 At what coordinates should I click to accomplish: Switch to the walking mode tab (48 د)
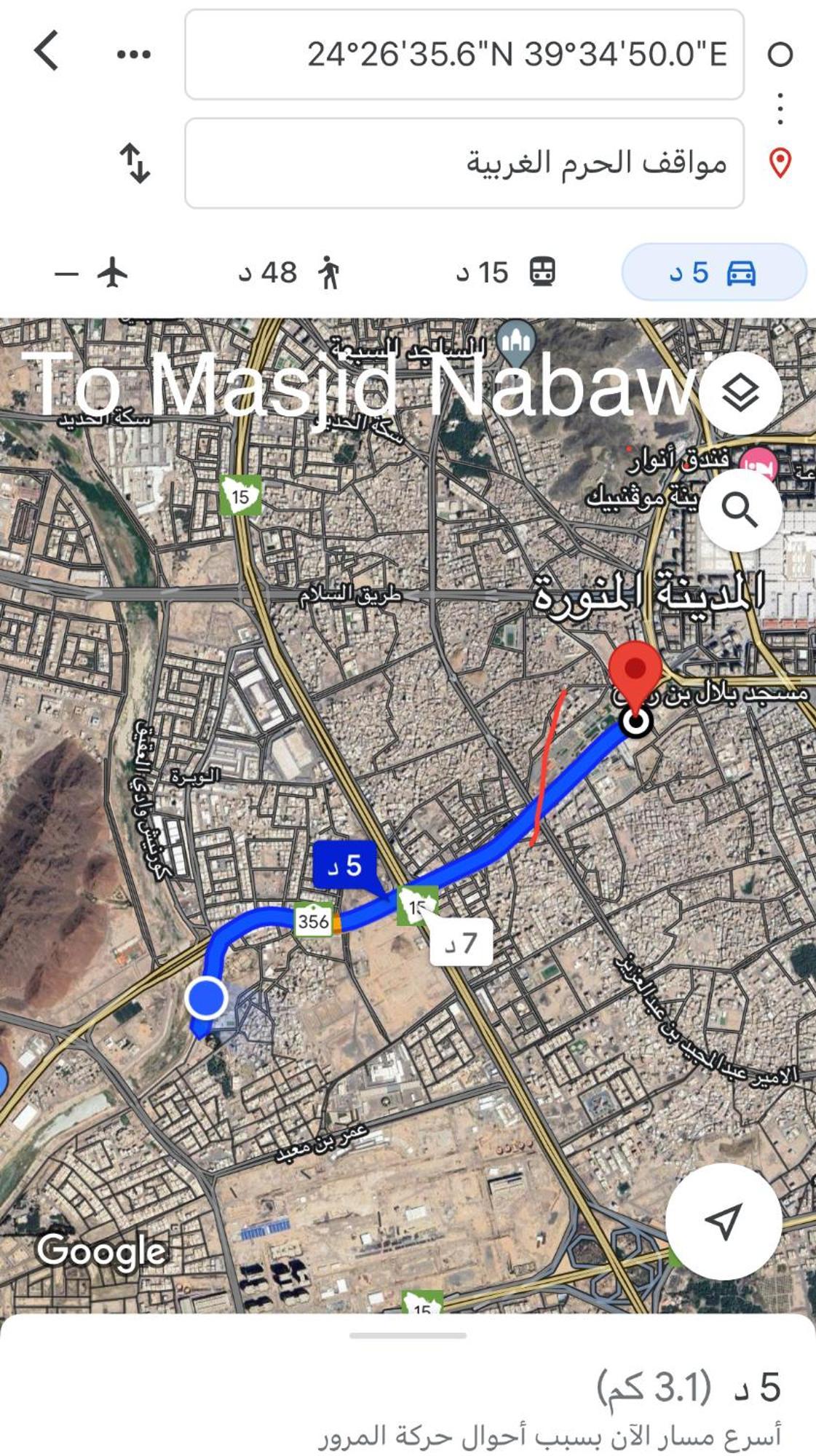point(290,273)
